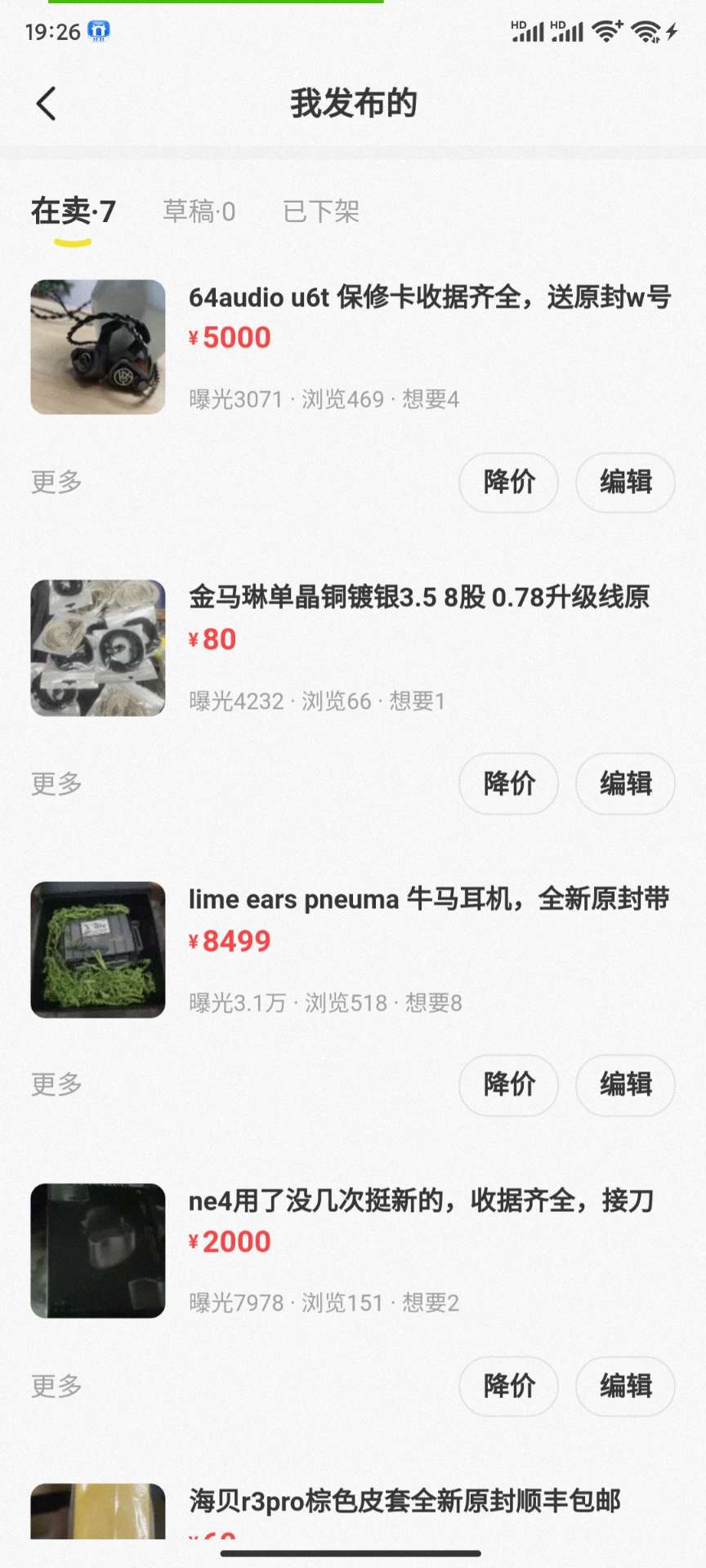Tap 降价 for lime ears pneuma

click(508, 1085)
